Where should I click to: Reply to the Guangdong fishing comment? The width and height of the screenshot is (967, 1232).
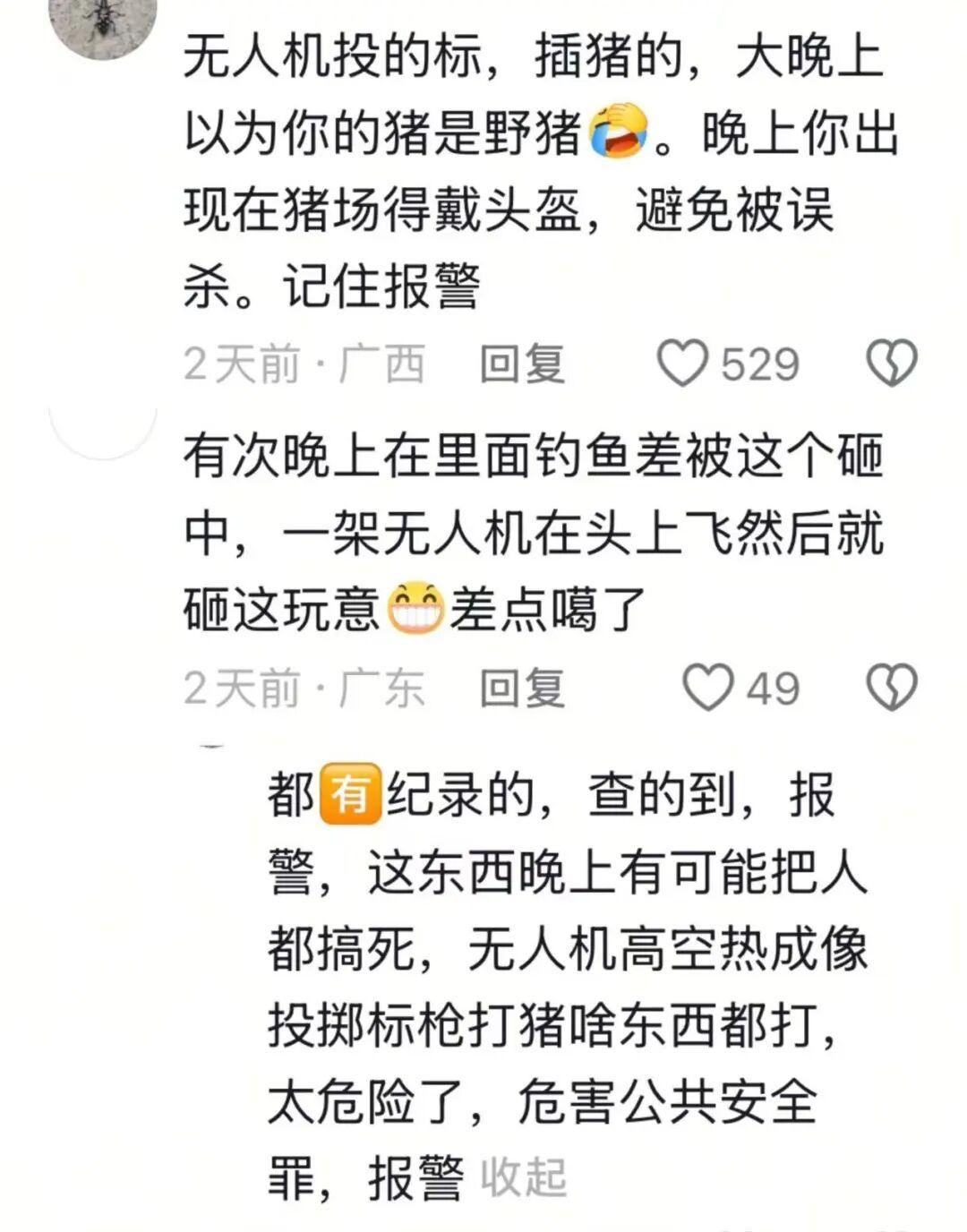(x=522, y=689)
